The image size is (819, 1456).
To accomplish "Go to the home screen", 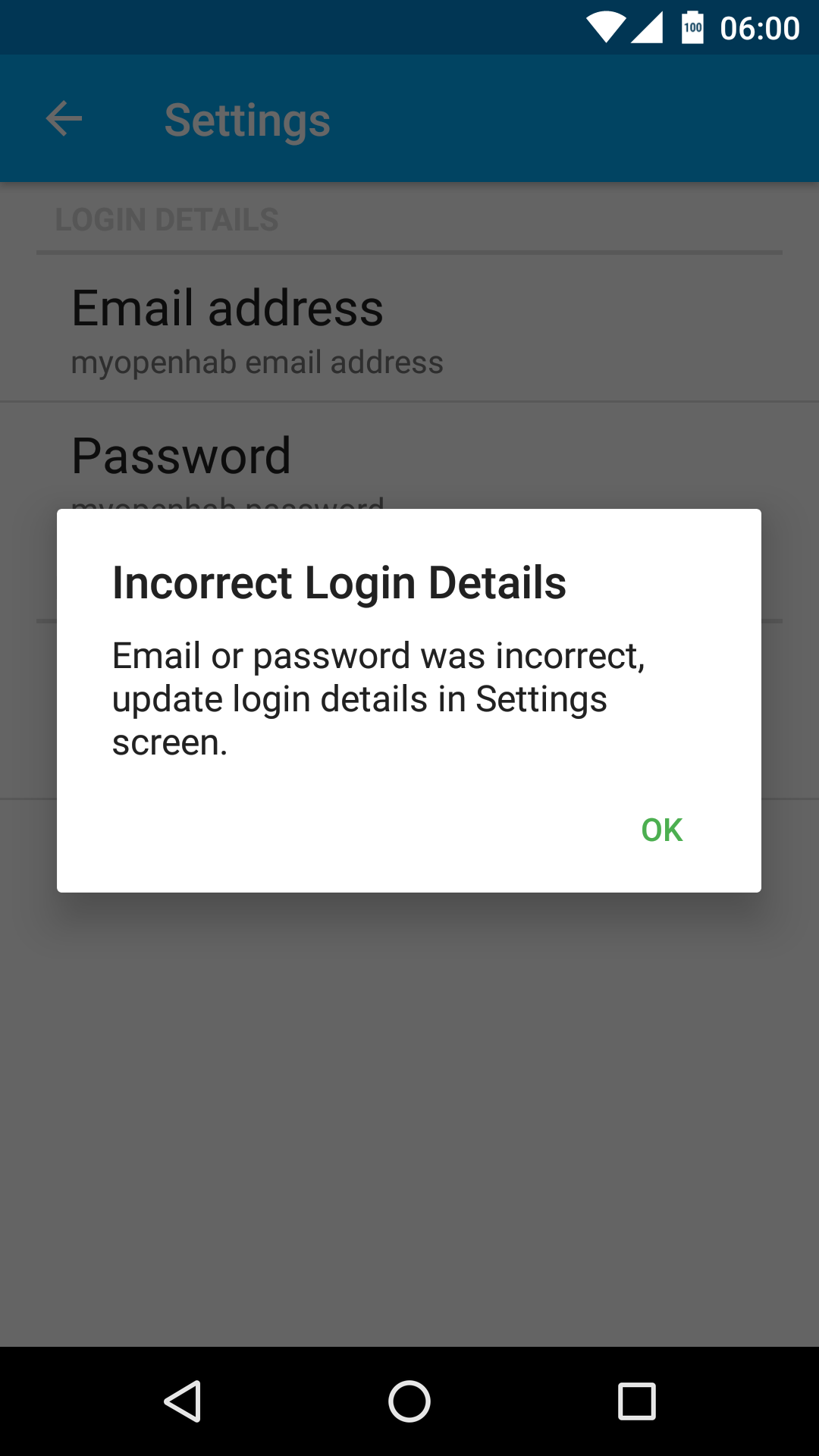I will [x=409, y=1401].
